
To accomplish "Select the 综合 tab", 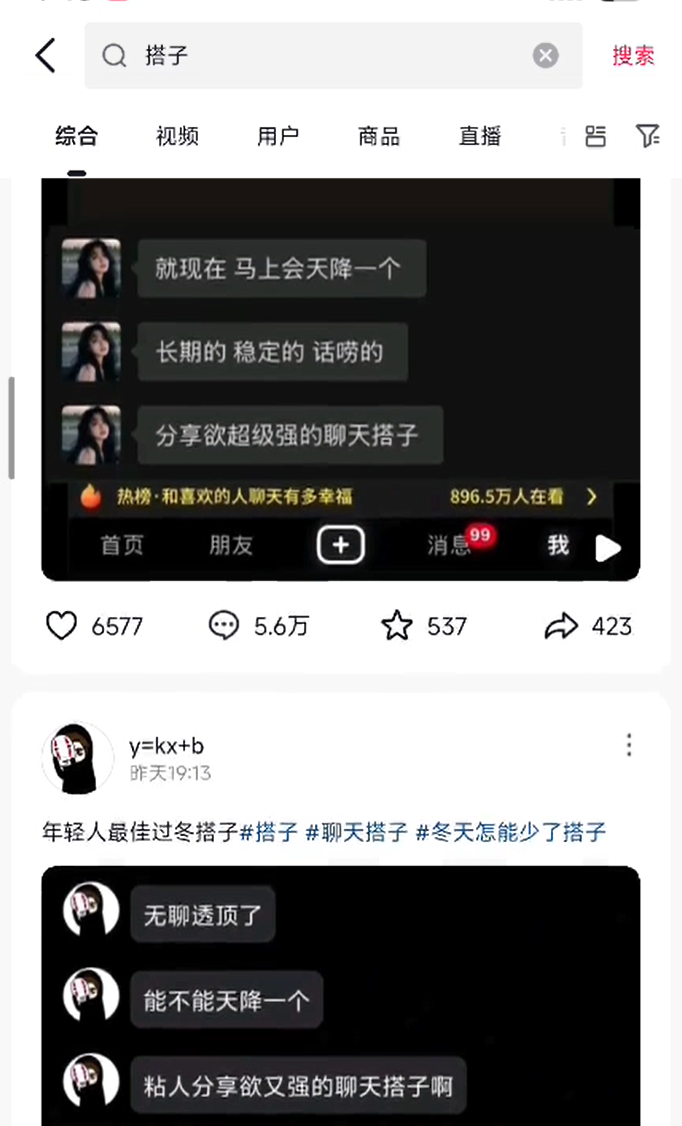I will [77, 136].
